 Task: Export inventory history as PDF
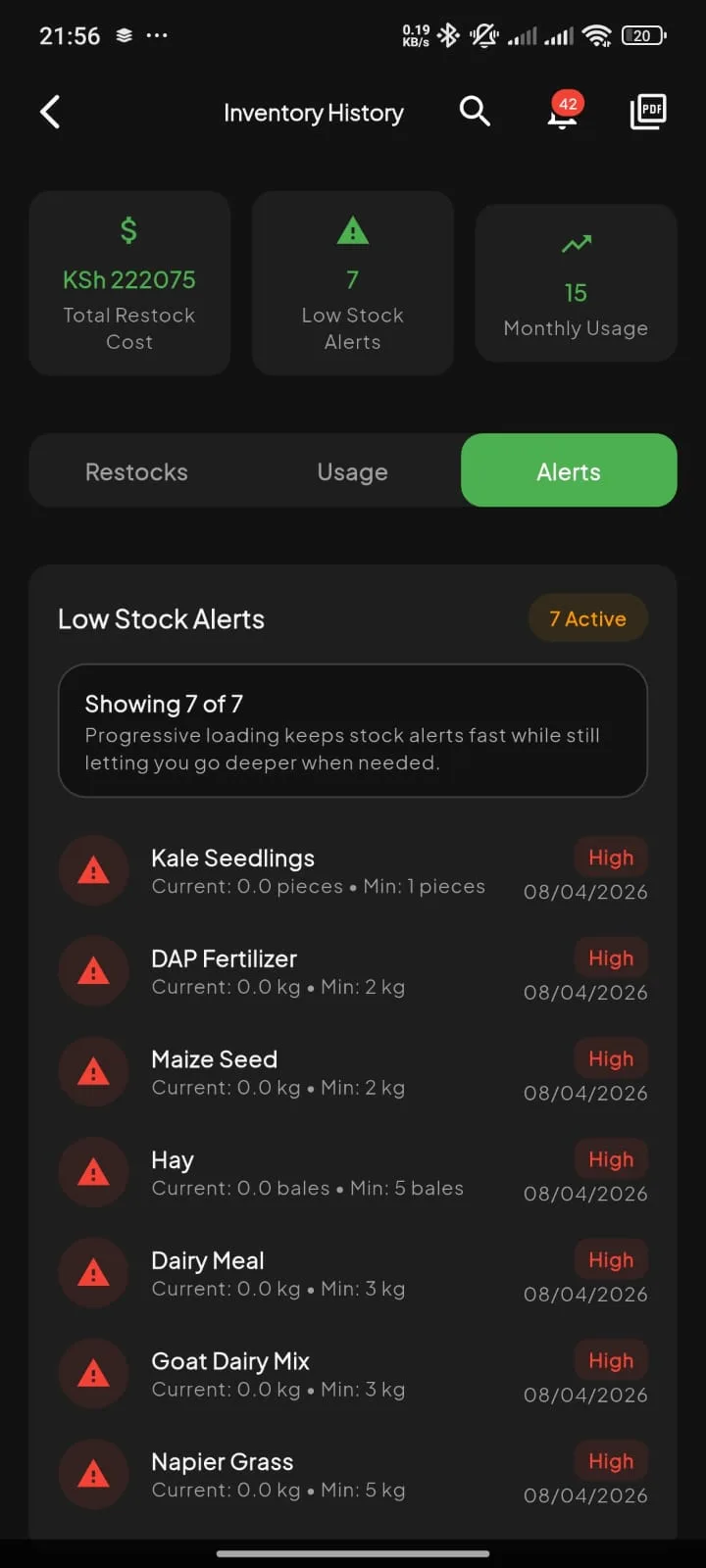point(647,112)
